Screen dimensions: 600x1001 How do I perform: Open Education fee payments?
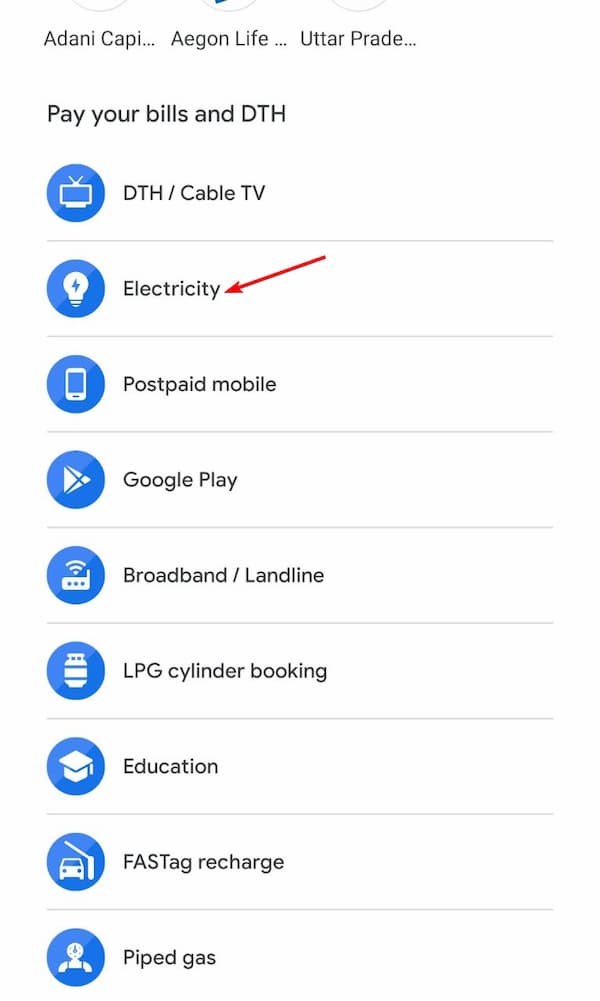[x=170, y=766]
